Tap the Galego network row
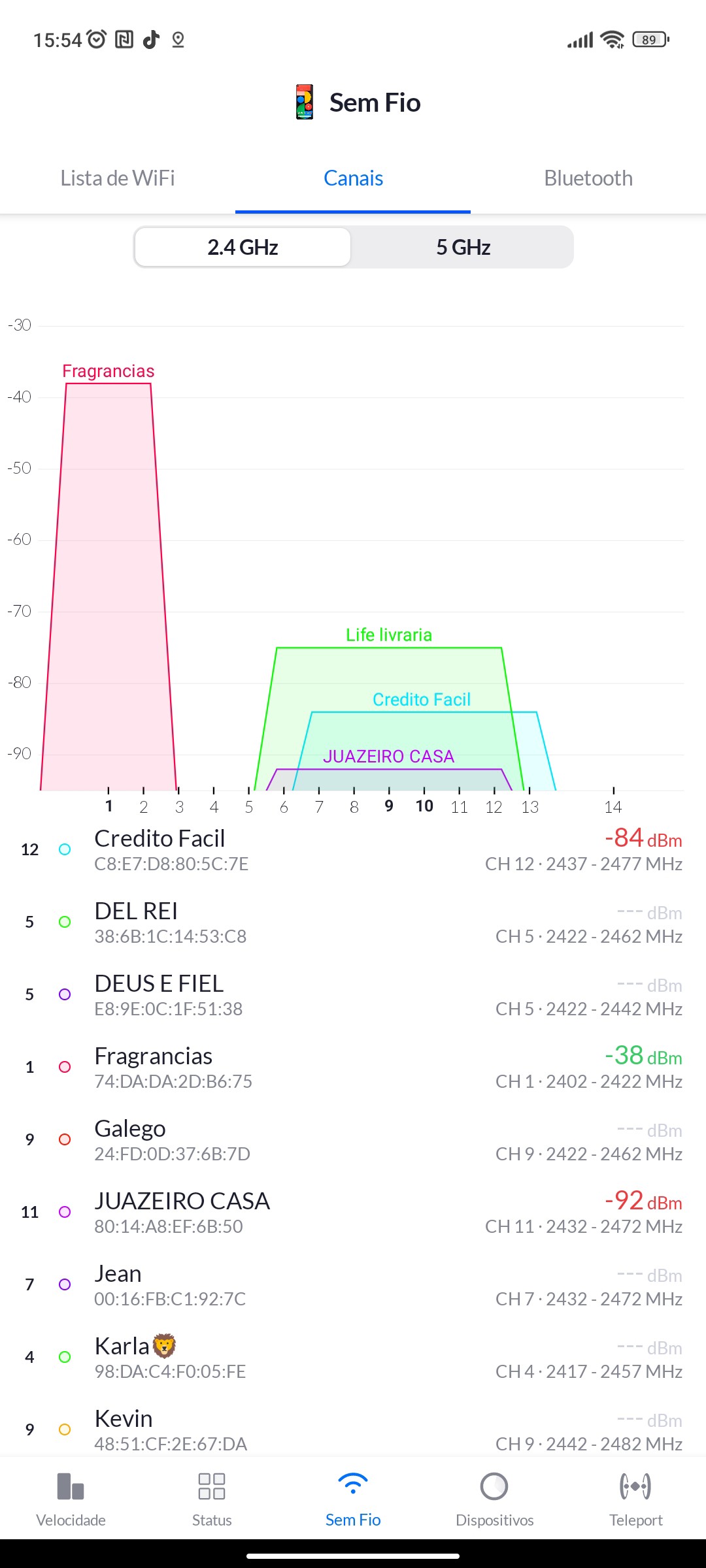 click(353, 1139)
